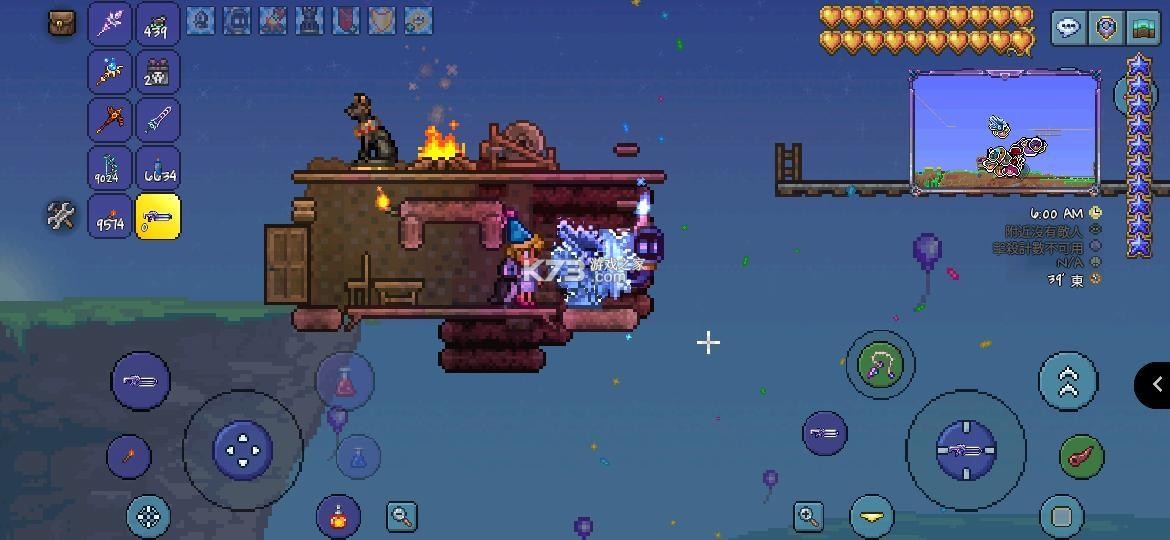Select the hotbar slot with 9574 items
The image size is (1170, 540).
tap(109, 216)
